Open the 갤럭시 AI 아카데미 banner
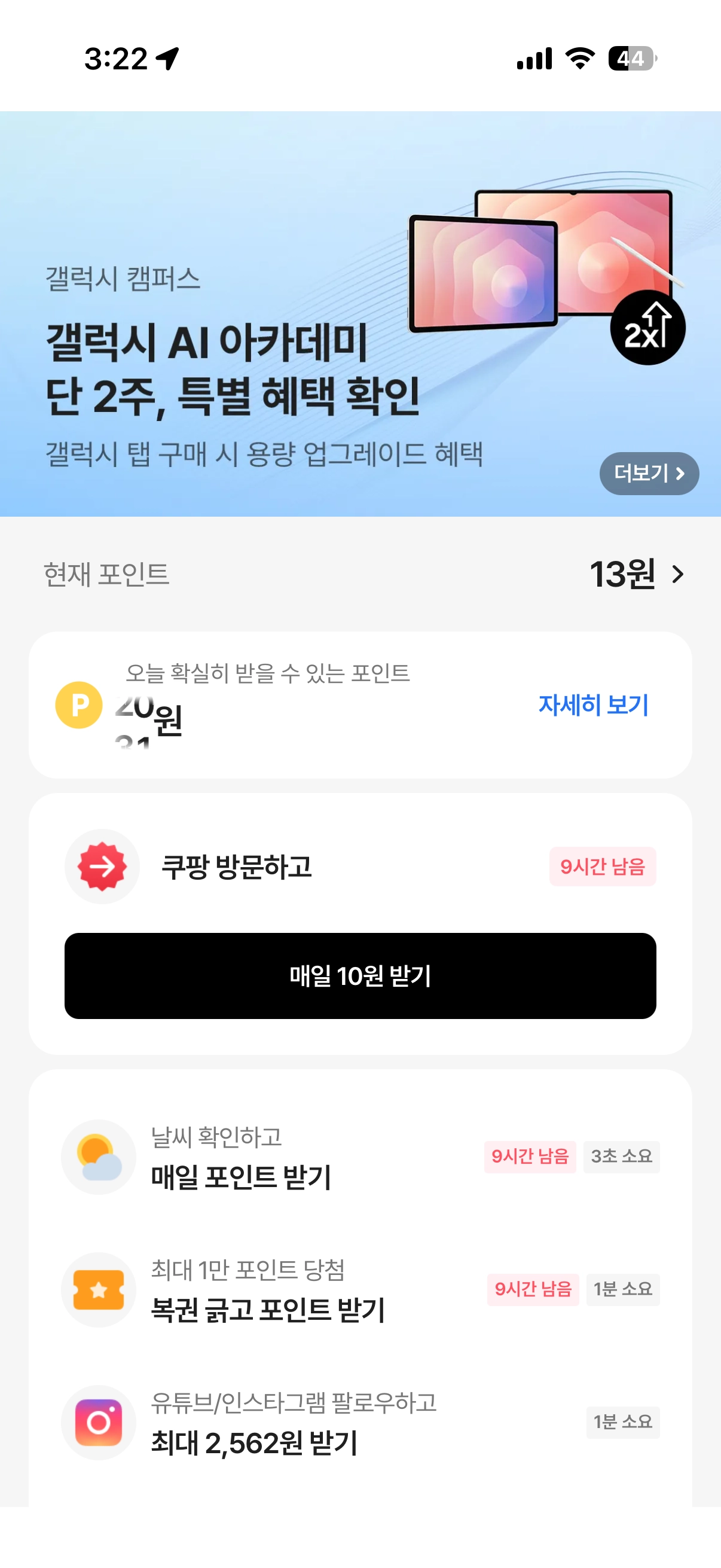This screenshot has width=721, height=1568. [x=243, y=365]
